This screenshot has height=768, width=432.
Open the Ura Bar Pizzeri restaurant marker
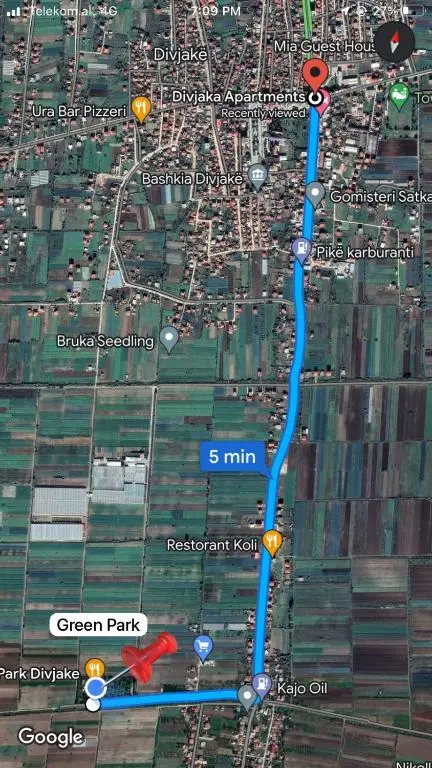click(x=142, y=109)
